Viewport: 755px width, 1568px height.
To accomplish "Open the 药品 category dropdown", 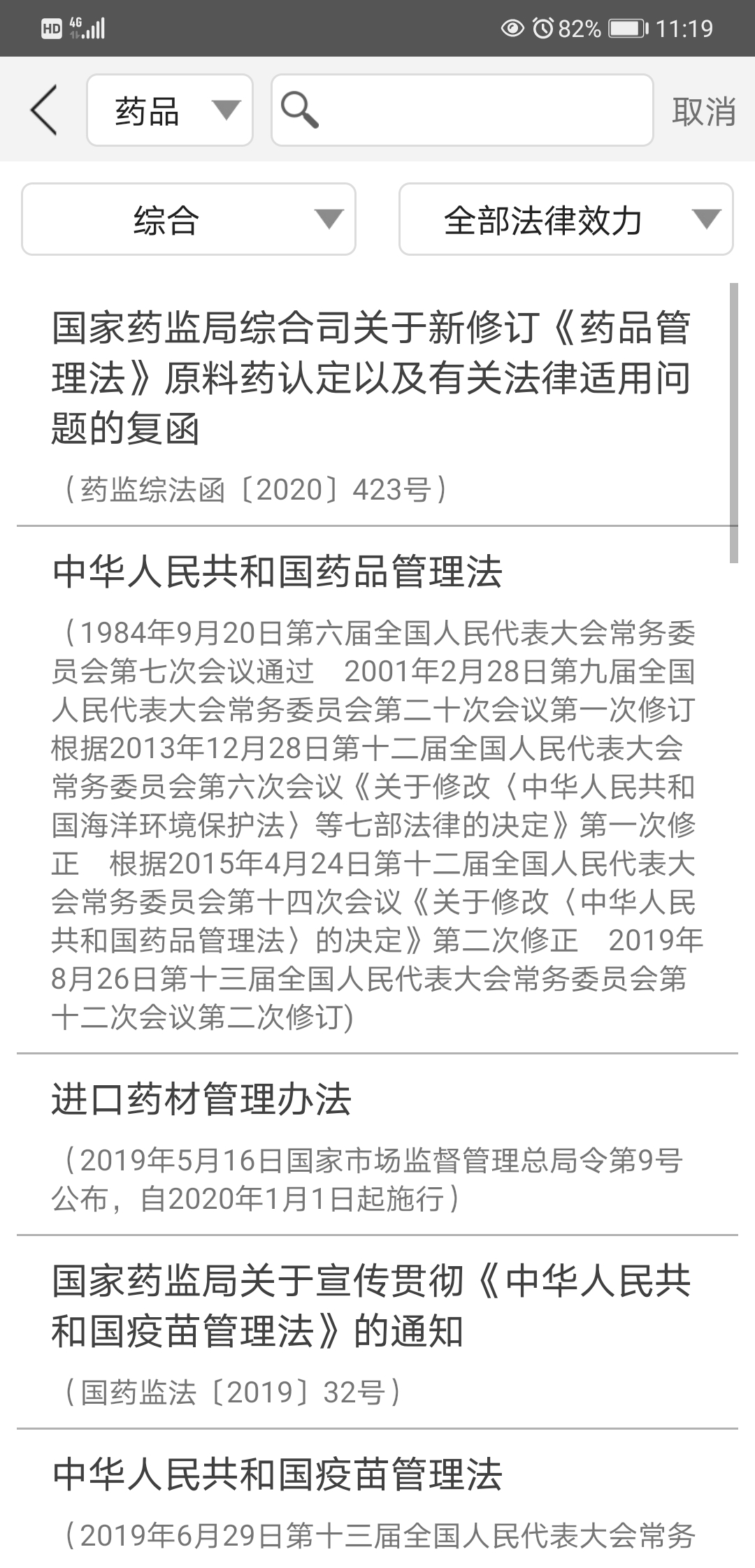I will (x=169, y=110).
